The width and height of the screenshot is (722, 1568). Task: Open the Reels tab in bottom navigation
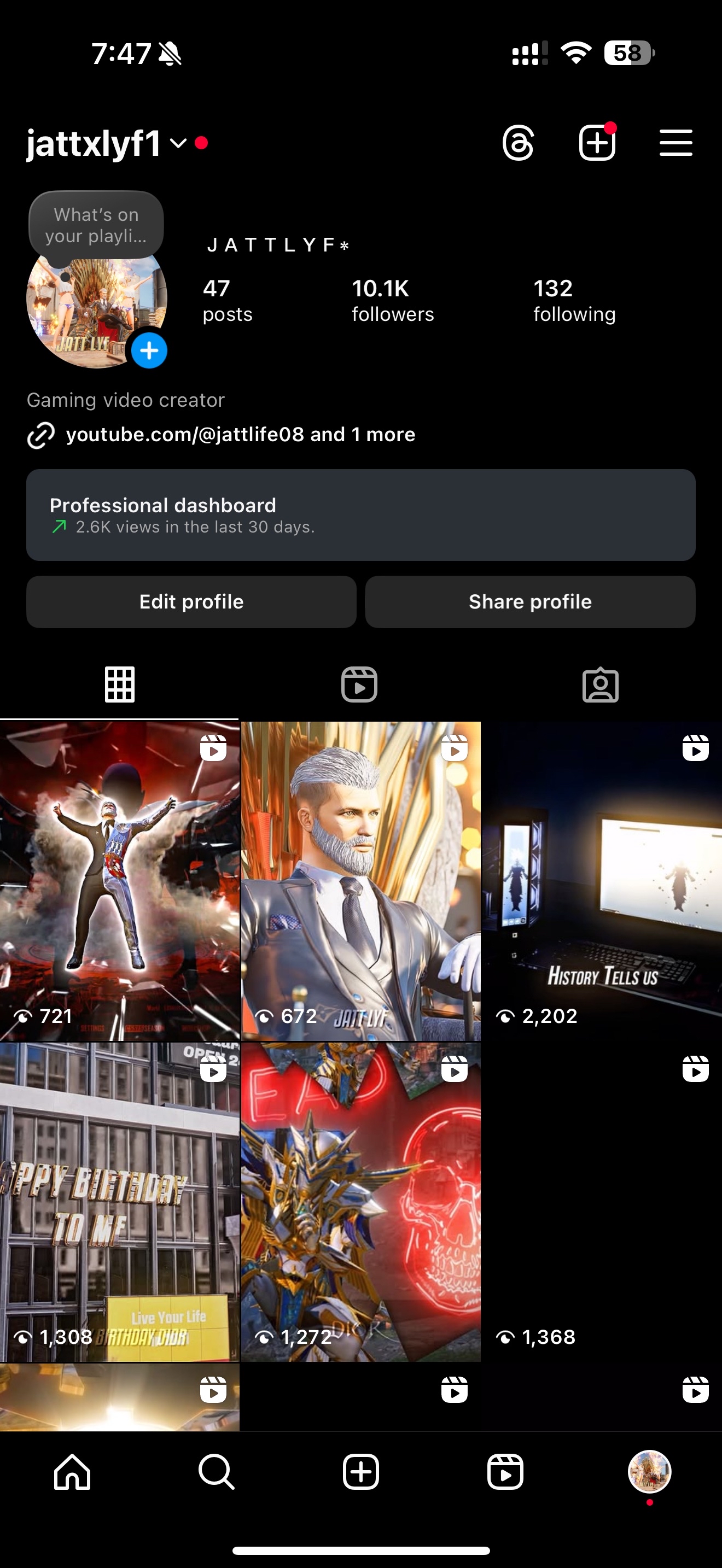click(505, 1472)
